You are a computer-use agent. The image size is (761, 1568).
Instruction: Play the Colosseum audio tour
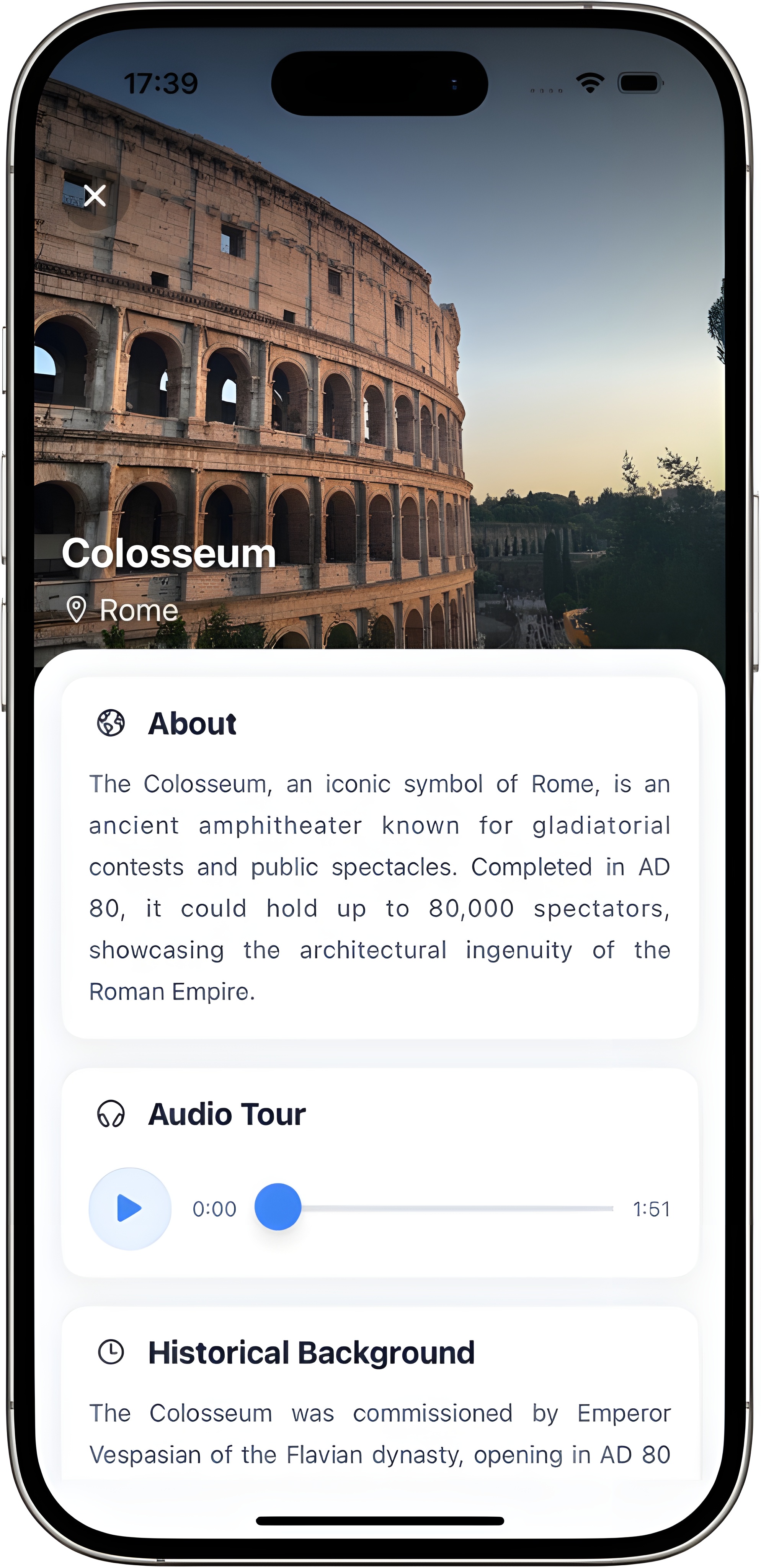[130, 1208]
